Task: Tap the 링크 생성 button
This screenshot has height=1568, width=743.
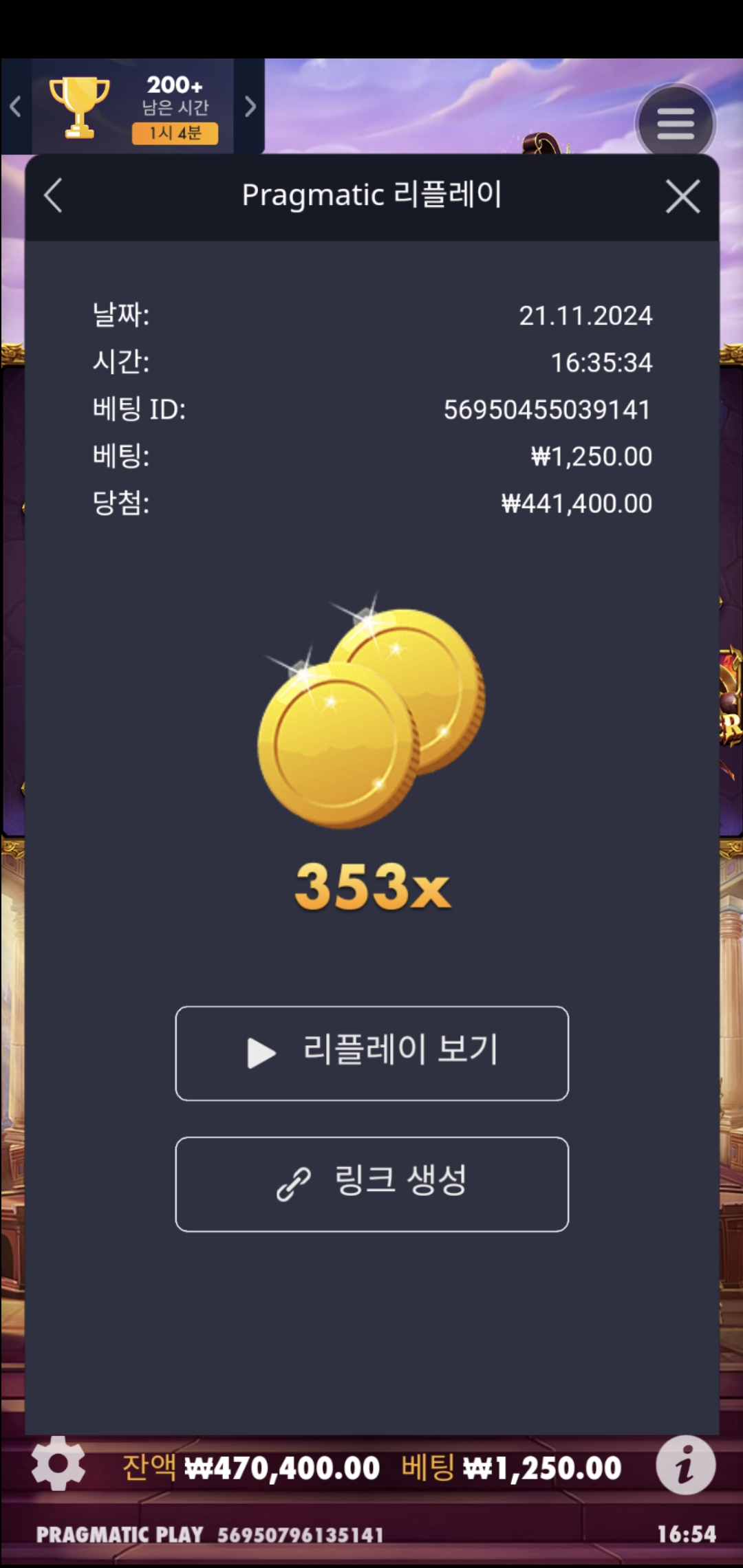Action: point(371,1184)
